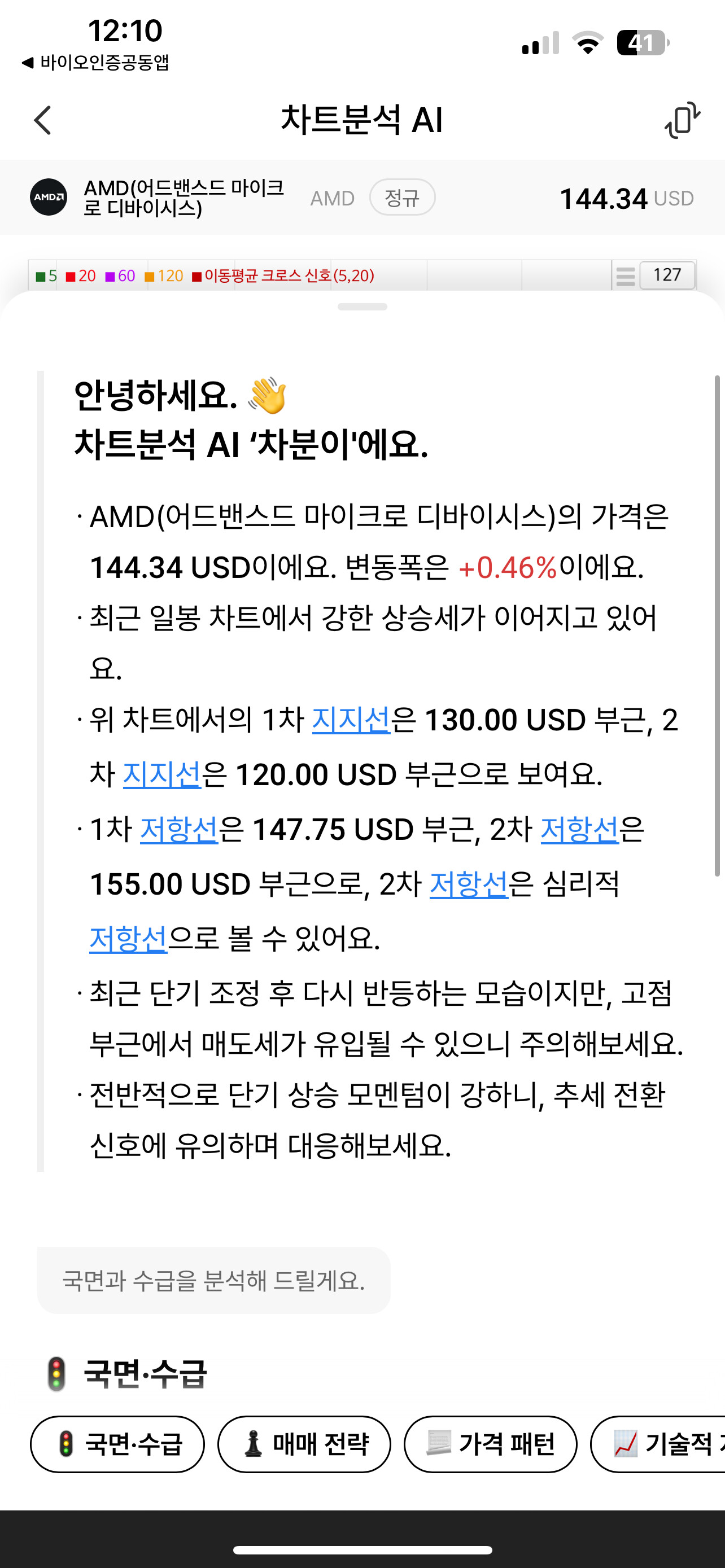The width and height of the screenshot is (725, 1568).
Task: Tap the 127 count field on chart
Action: point(667,275)
